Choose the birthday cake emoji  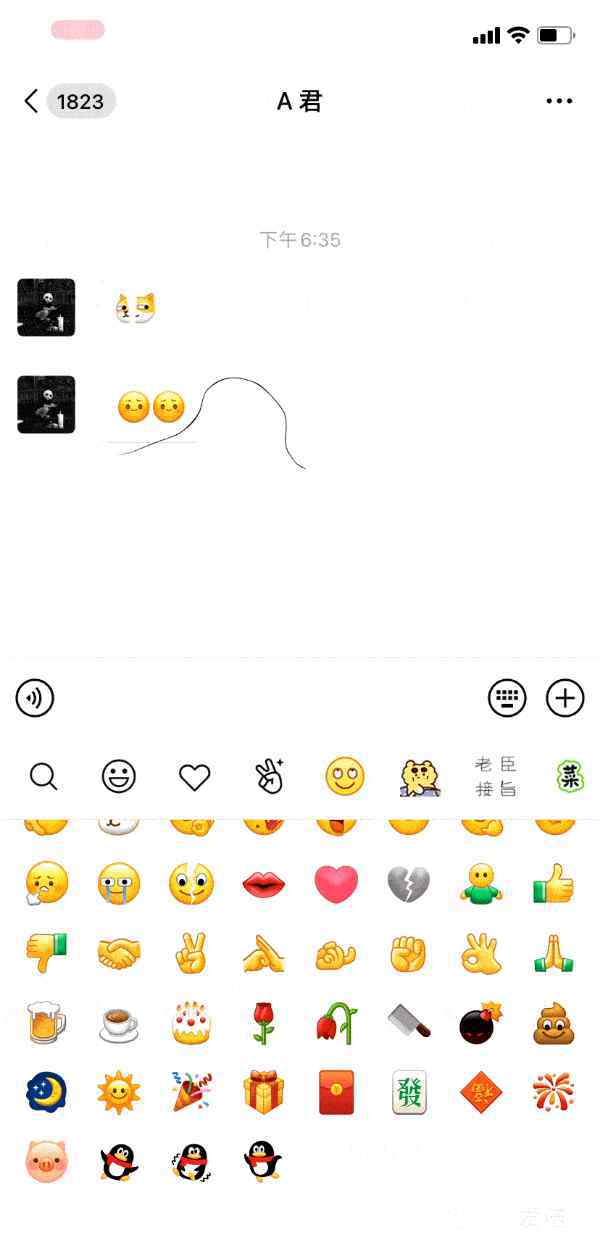coord(192,1024)
